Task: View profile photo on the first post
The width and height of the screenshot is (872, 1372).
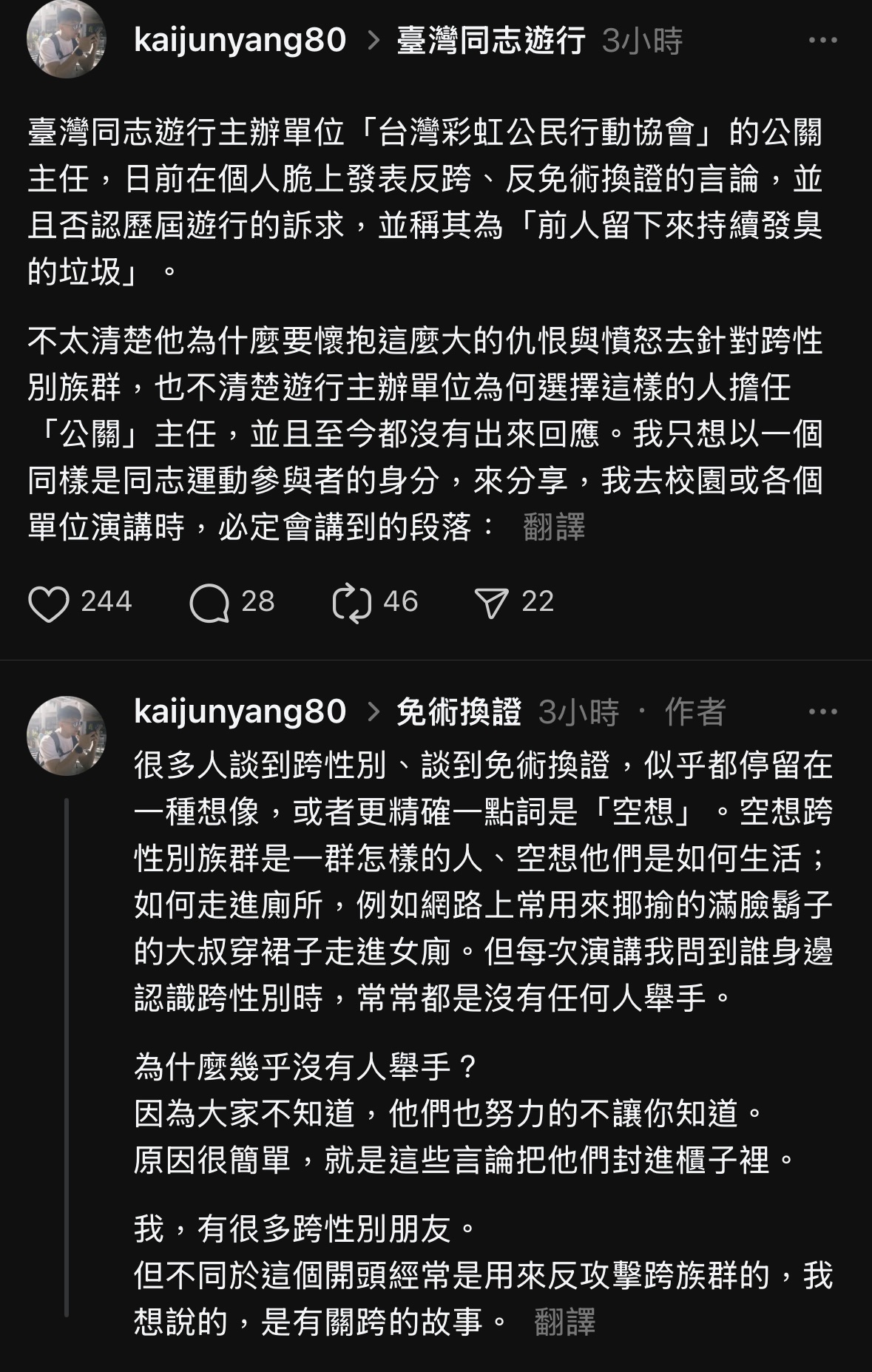Action: (x=67, y=41)
